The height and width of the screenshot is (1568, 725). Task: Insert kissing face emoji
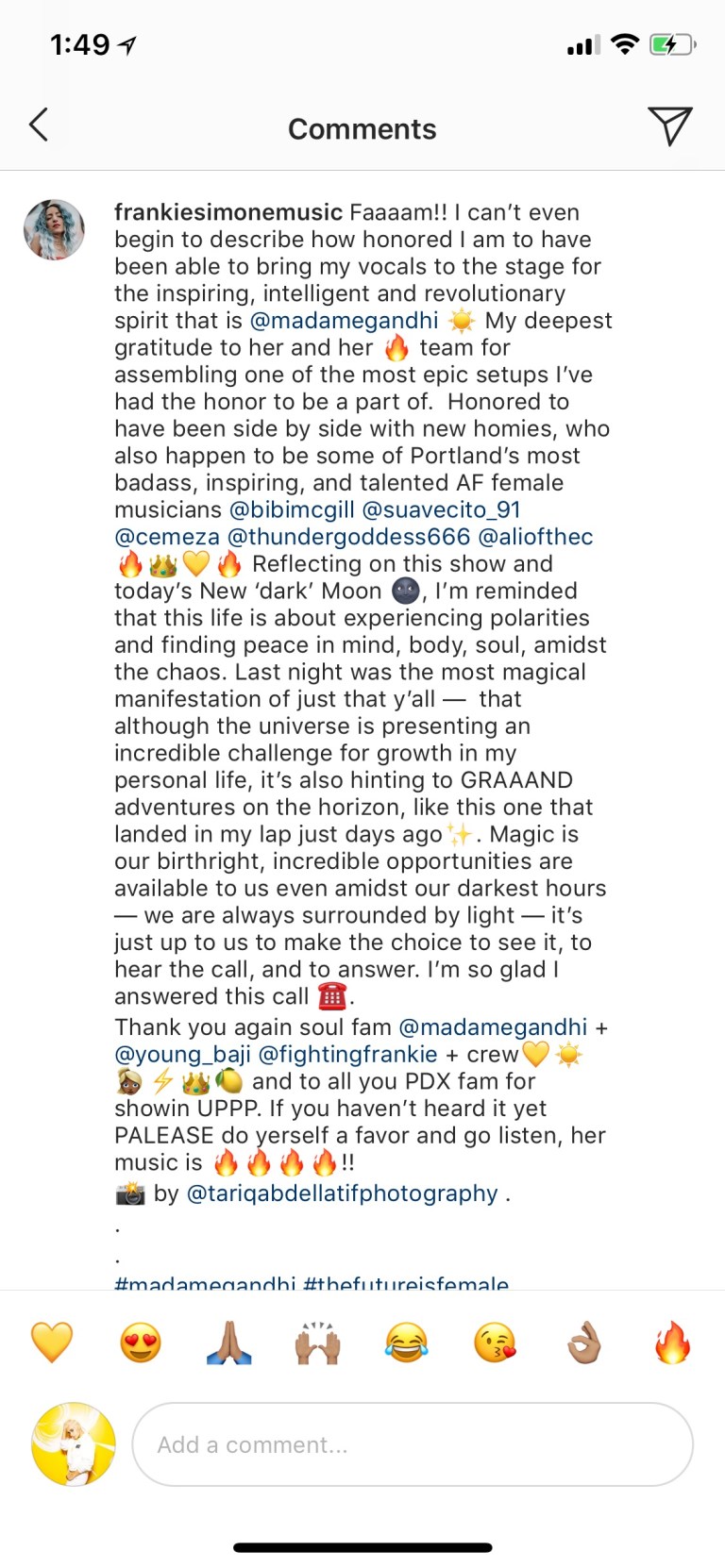click(495, 1343)
